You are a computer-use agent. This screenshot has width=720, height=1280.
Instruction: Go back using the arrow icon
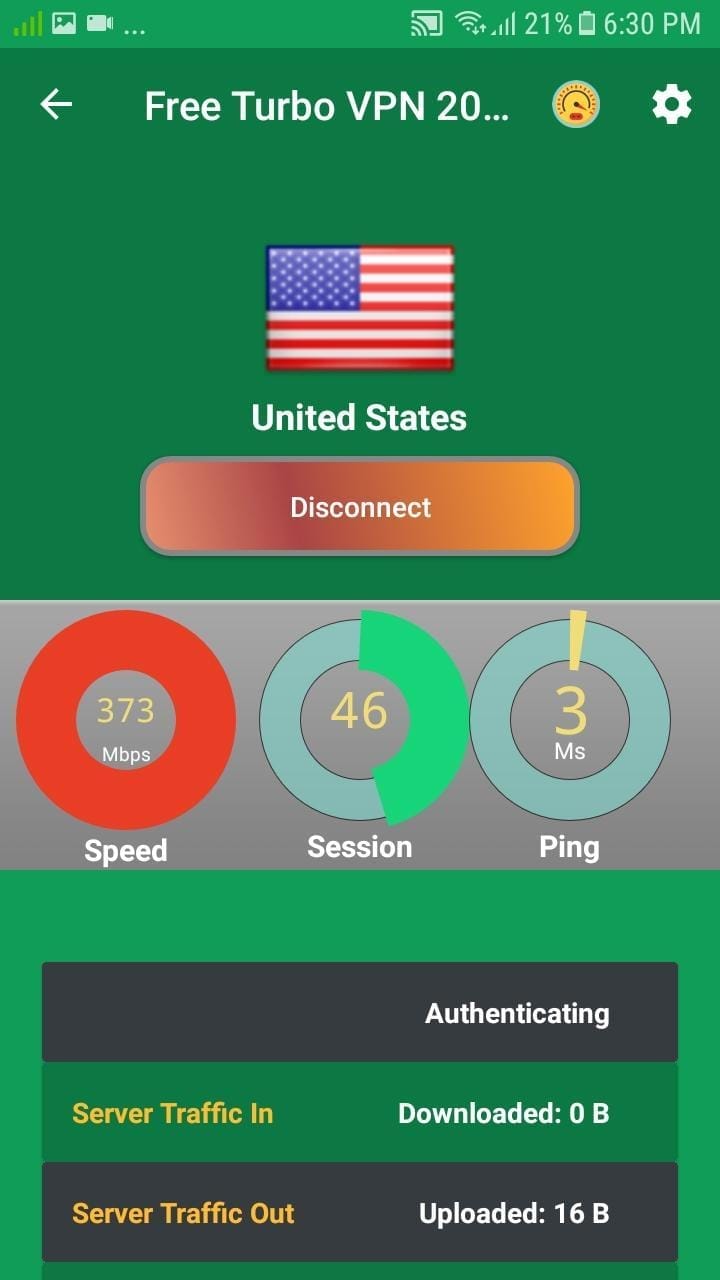pyautogui.click(x=56, y=104)
